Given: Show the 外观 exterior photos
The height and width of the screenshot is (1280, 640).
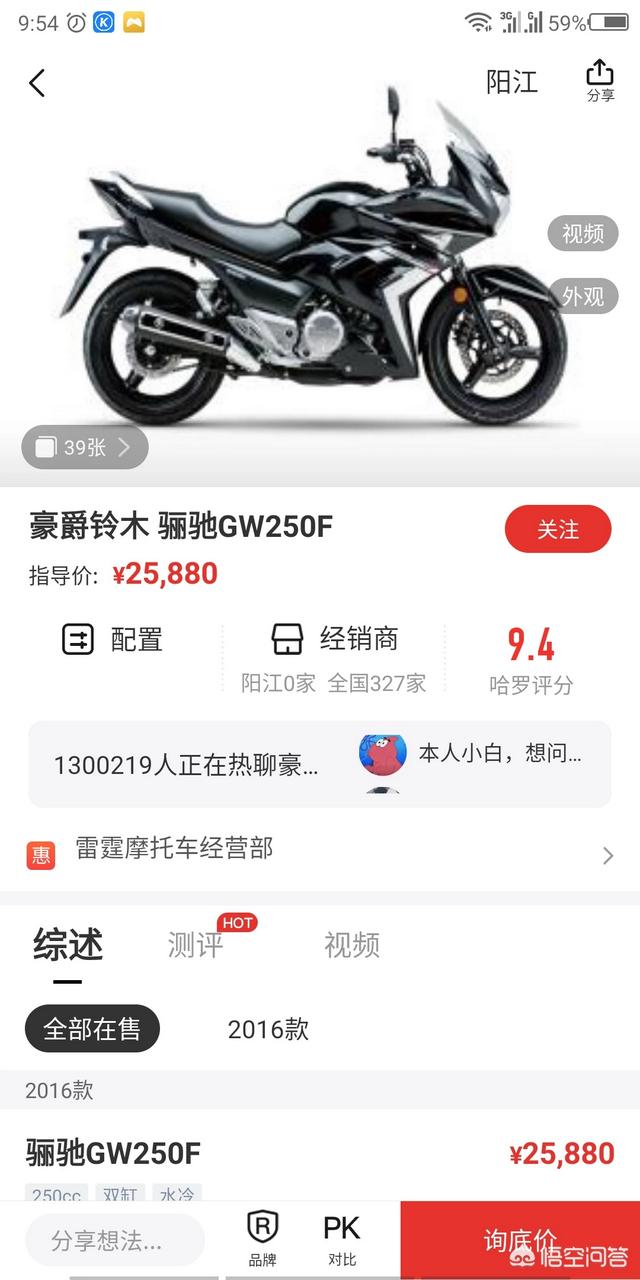Looking at the screenshot, I should 582,296.
